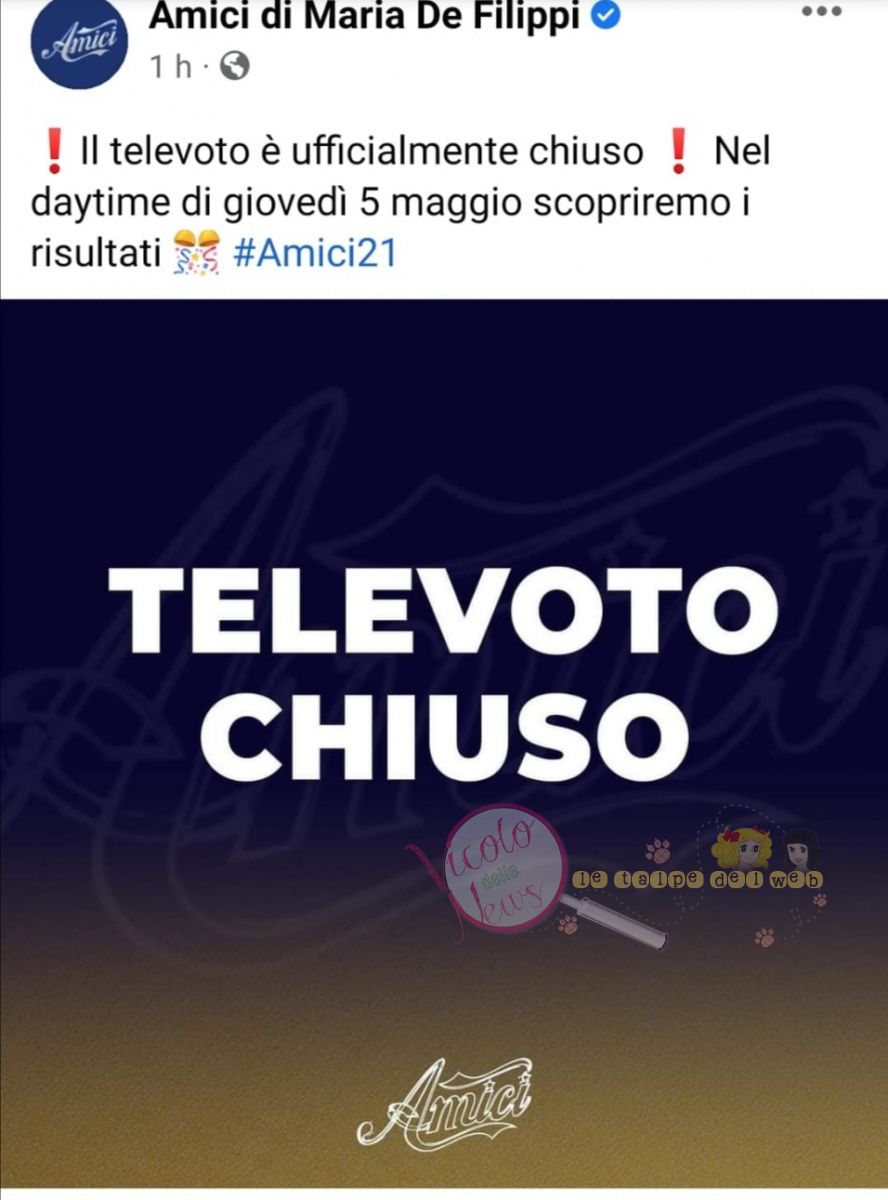Open the Amici di Maria De Filippi page
888x1200 pixels.
(367, 17)
